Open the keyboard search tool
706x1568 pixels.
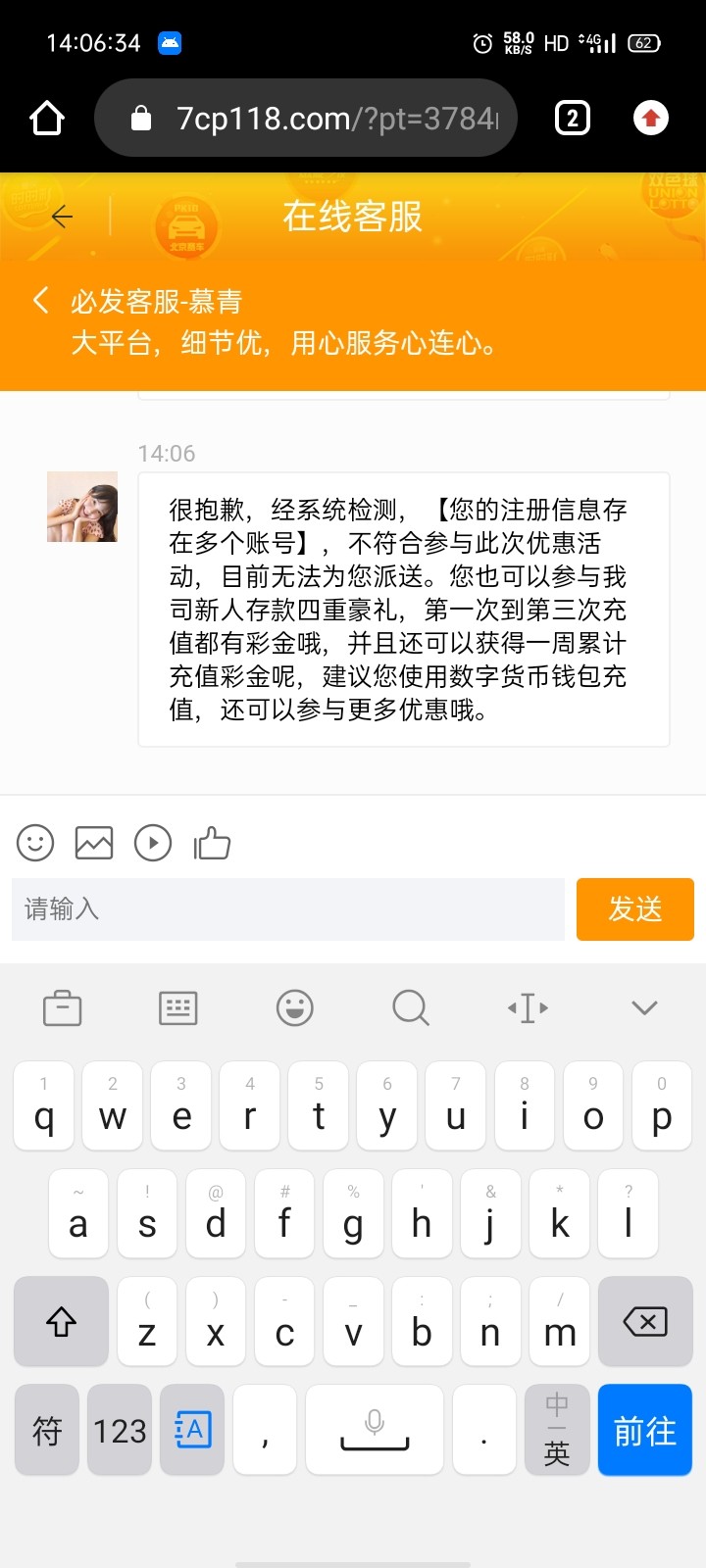(x=411, y=1007)
